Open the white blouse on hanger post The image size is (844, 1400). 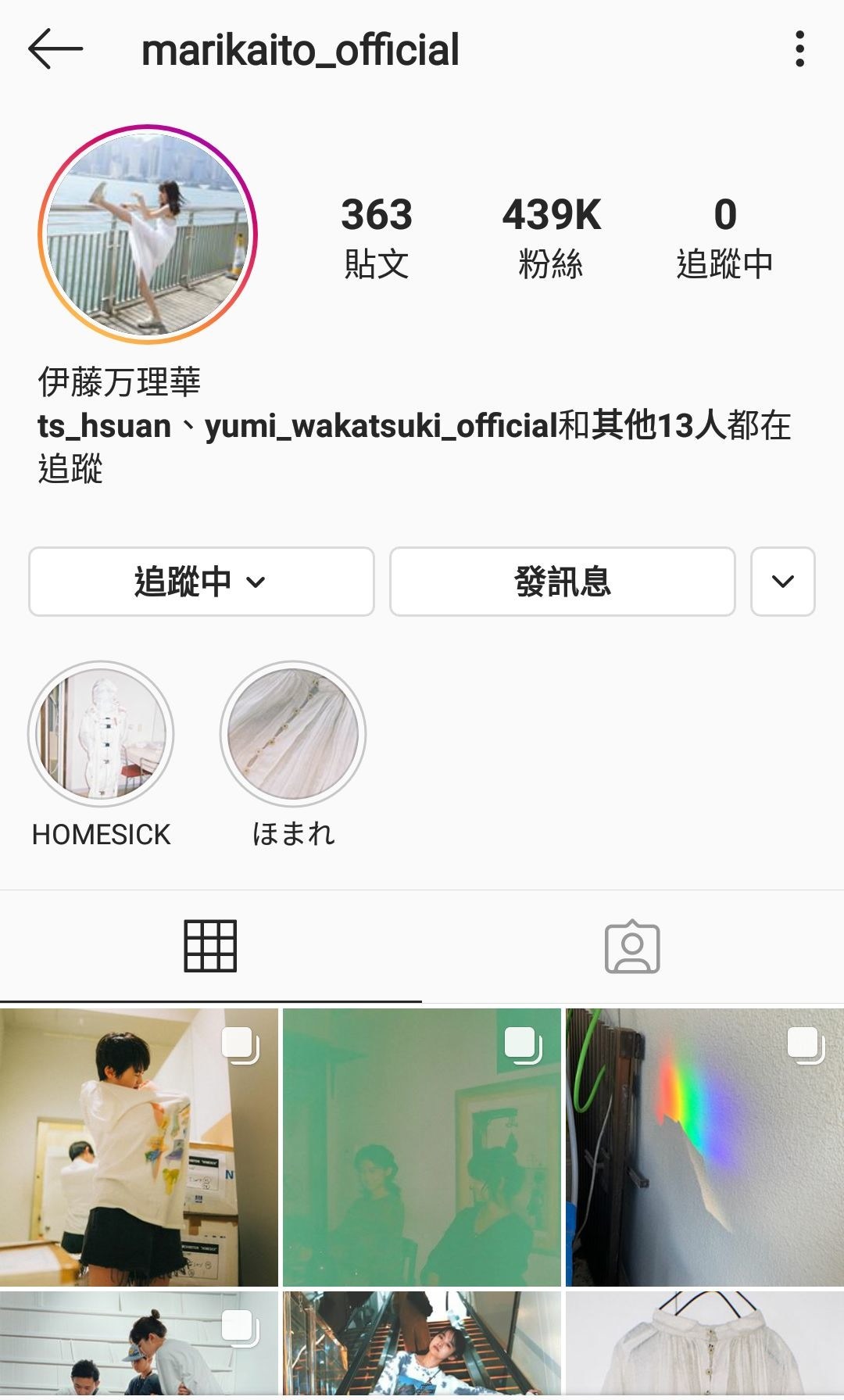tap(704, 1345)
